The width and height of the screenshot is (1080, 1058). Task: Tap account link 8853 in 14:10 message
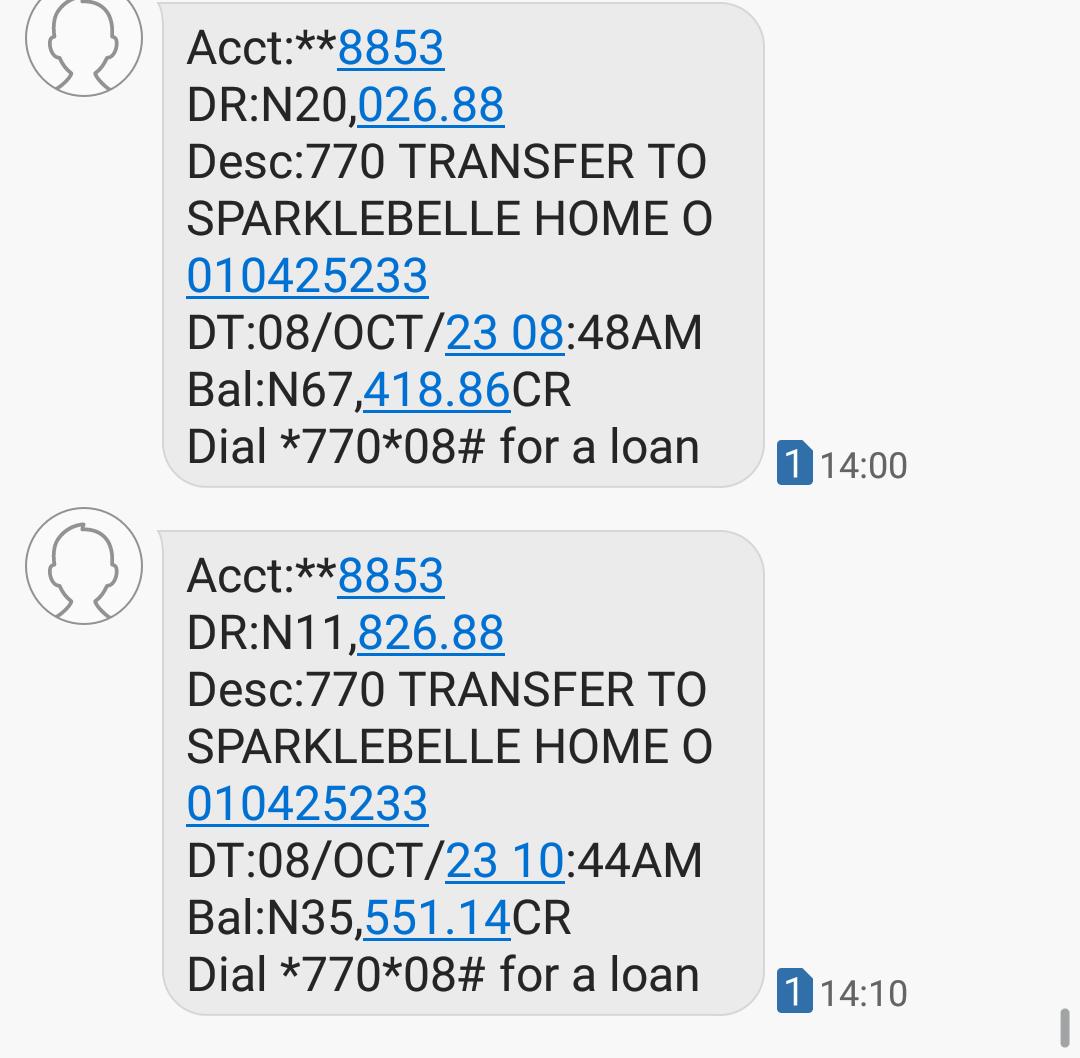pyautogui.click(x=391, y=577)
